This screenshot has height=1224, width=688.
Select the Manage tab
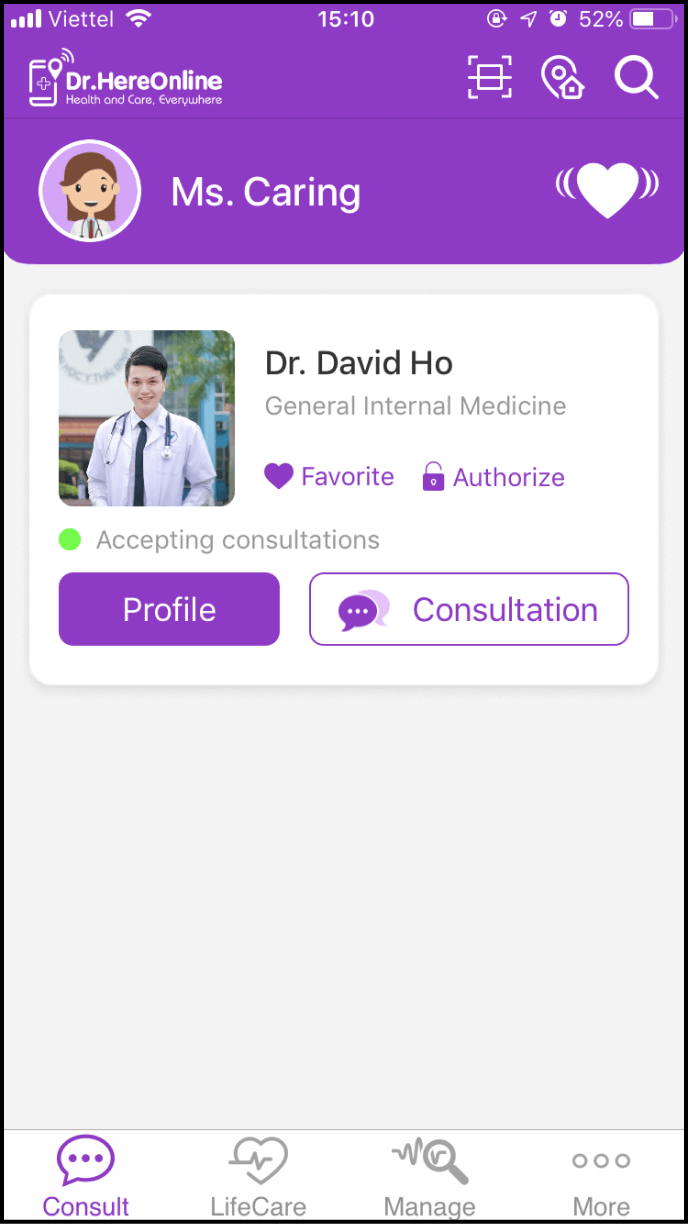(430, 1177)
